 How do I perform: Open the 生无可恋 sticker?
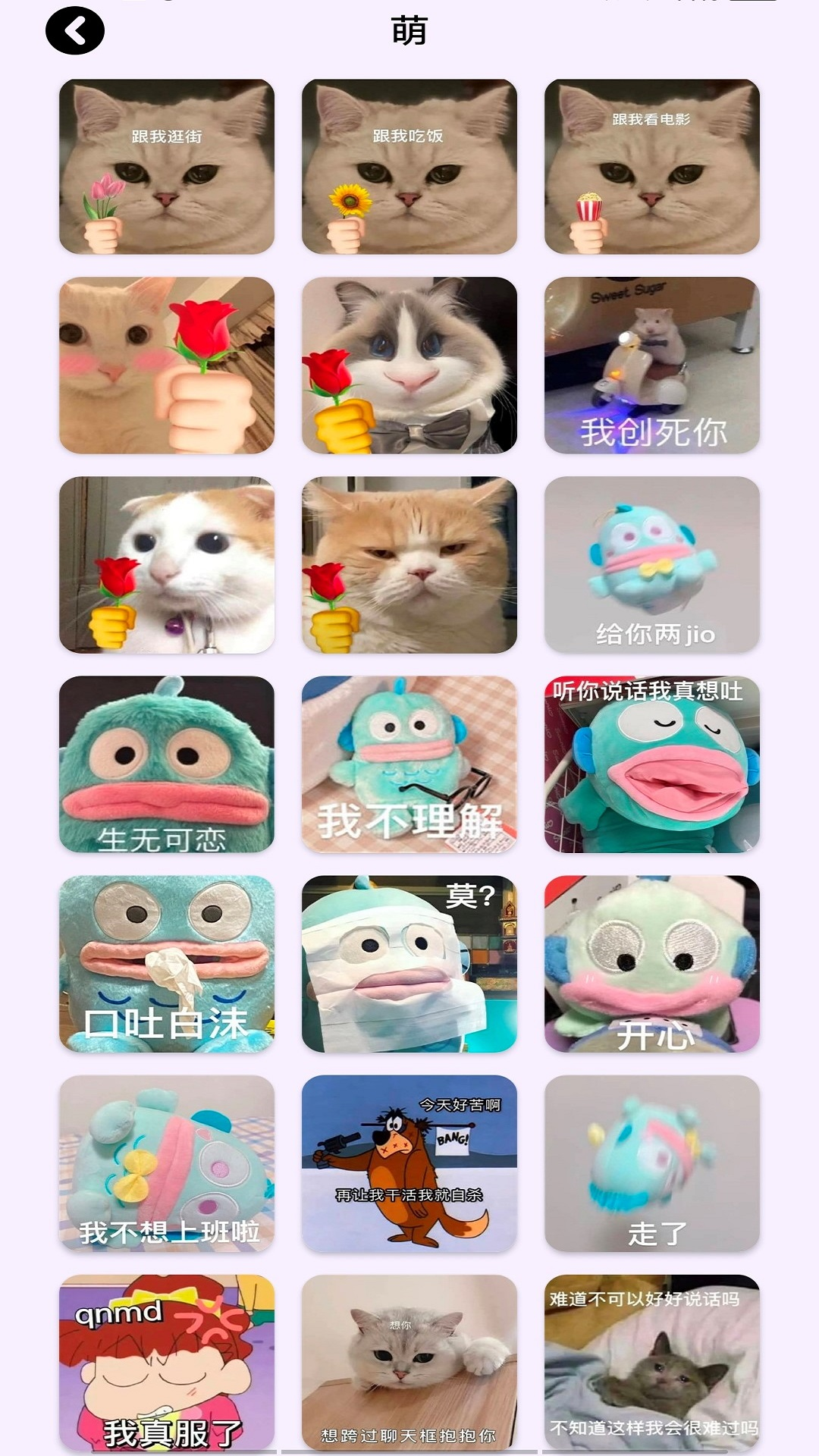tap(167, 764)
